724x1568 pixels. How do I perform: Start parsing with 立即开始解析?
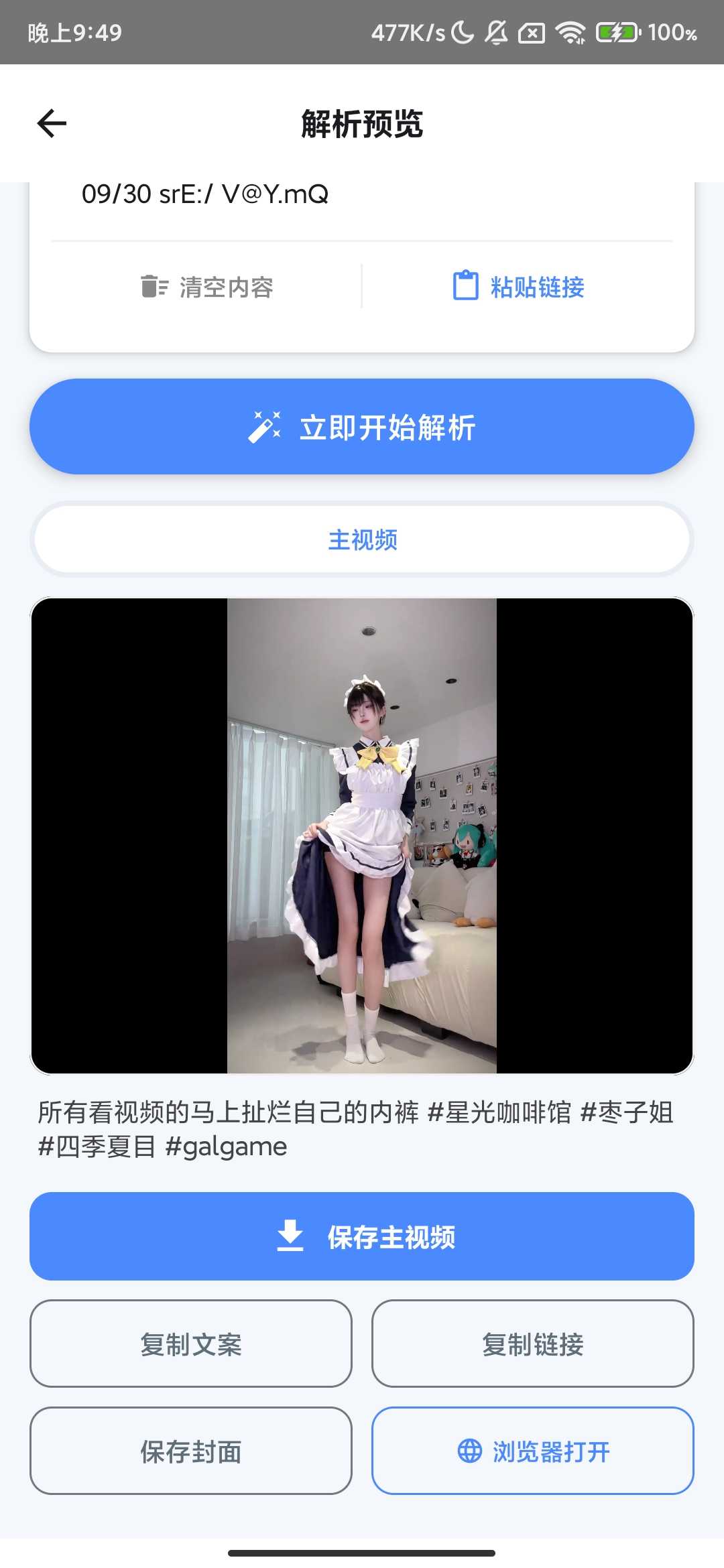click(362, 427)
